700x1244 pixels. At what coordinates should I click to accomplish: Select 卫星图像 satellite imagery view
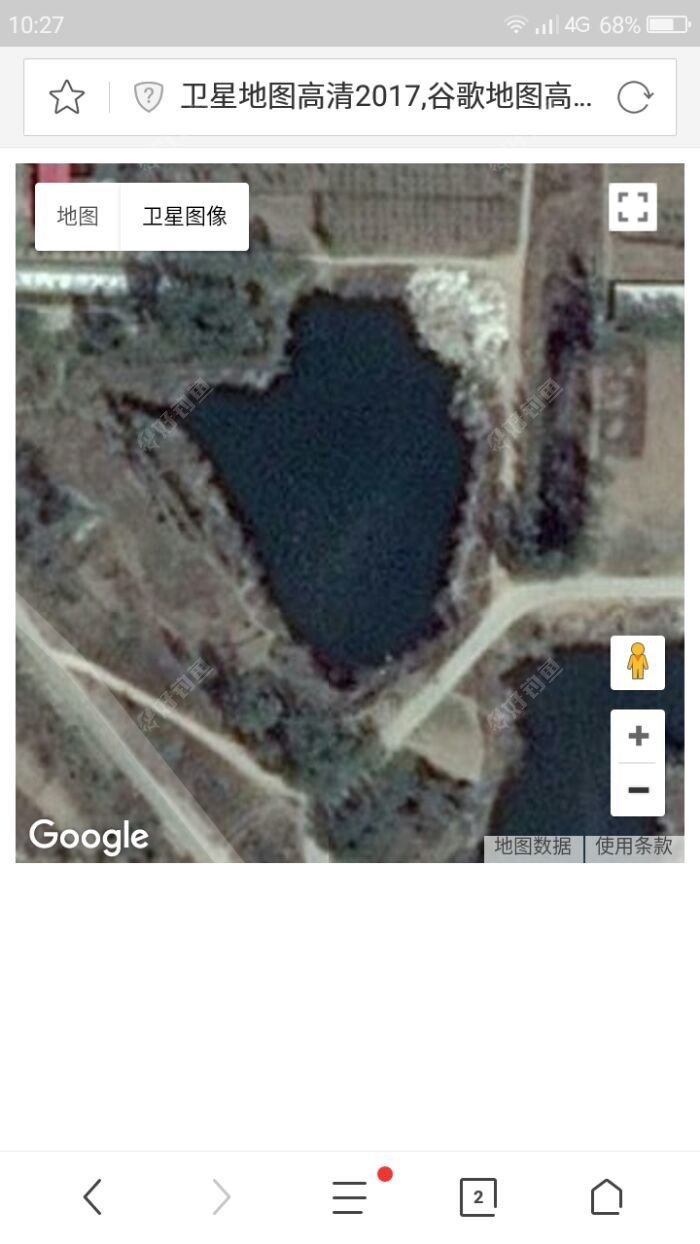[x=185, y=216]
